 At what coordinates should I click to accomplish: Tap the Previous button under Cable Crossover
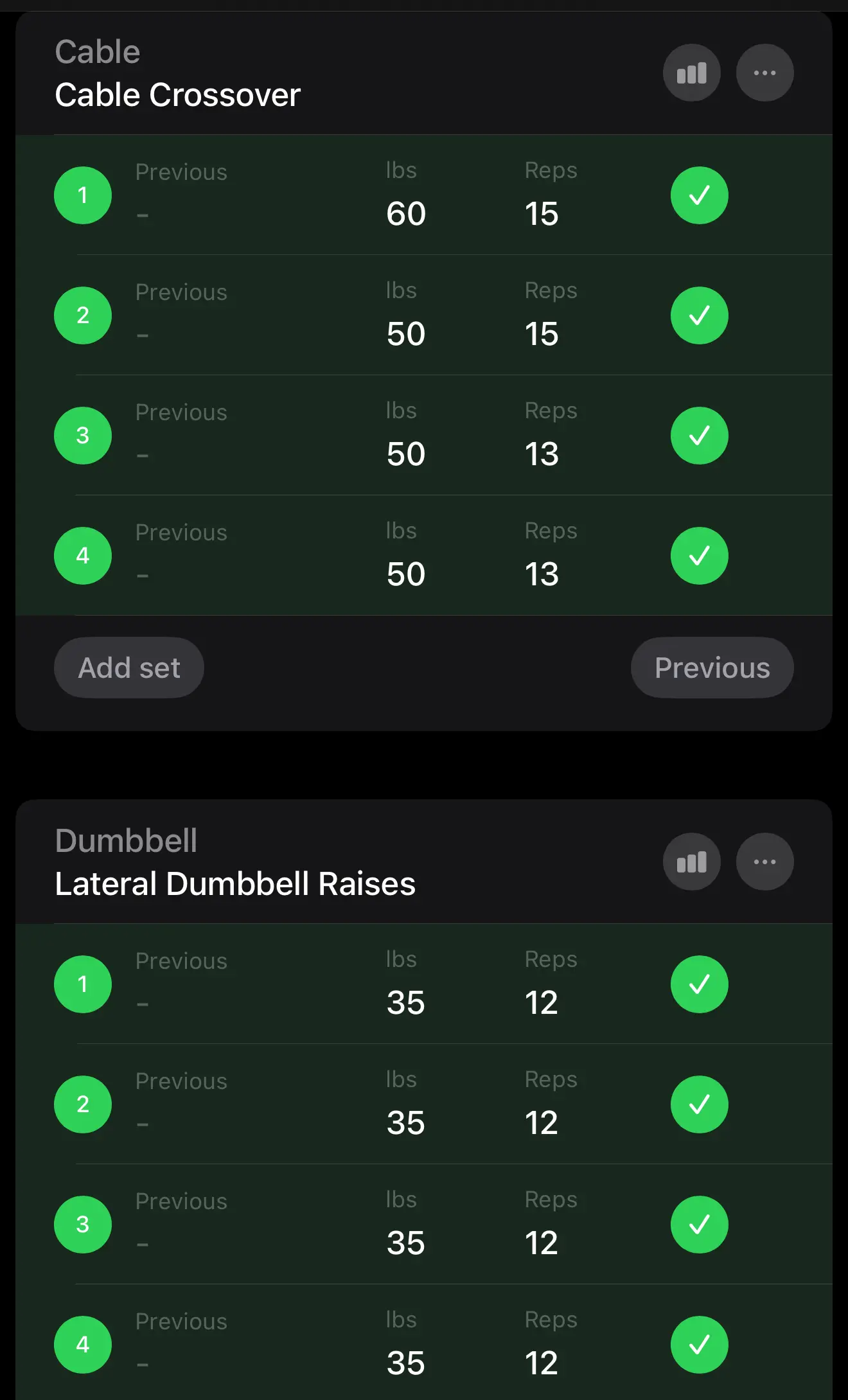click(712, 668)
